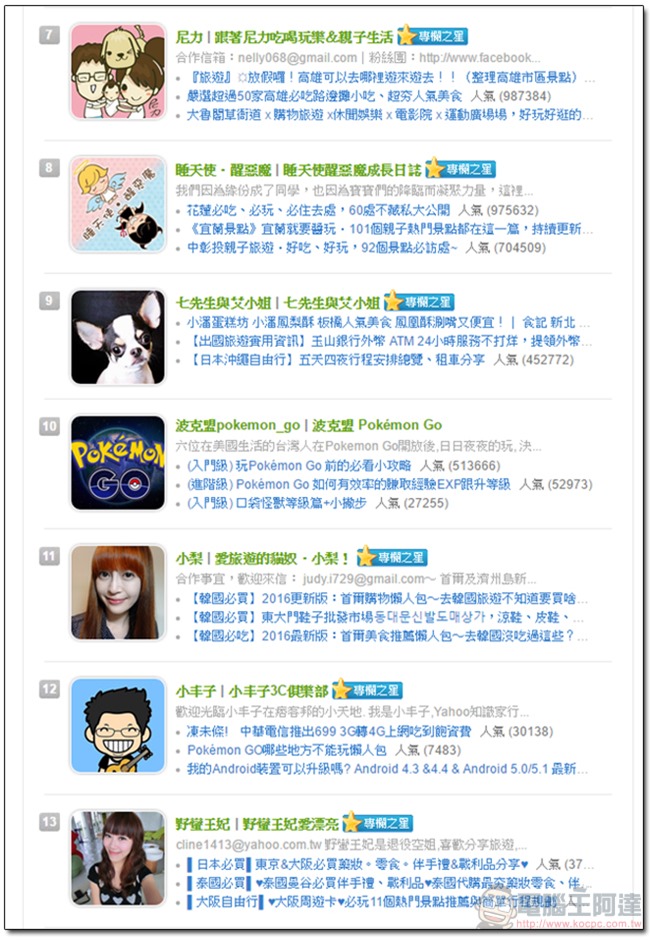The height and width of the screenshot is (940, 650).
Task: Open 睡天使・醒惡魔 blog title link
Action: coord(297,169)
